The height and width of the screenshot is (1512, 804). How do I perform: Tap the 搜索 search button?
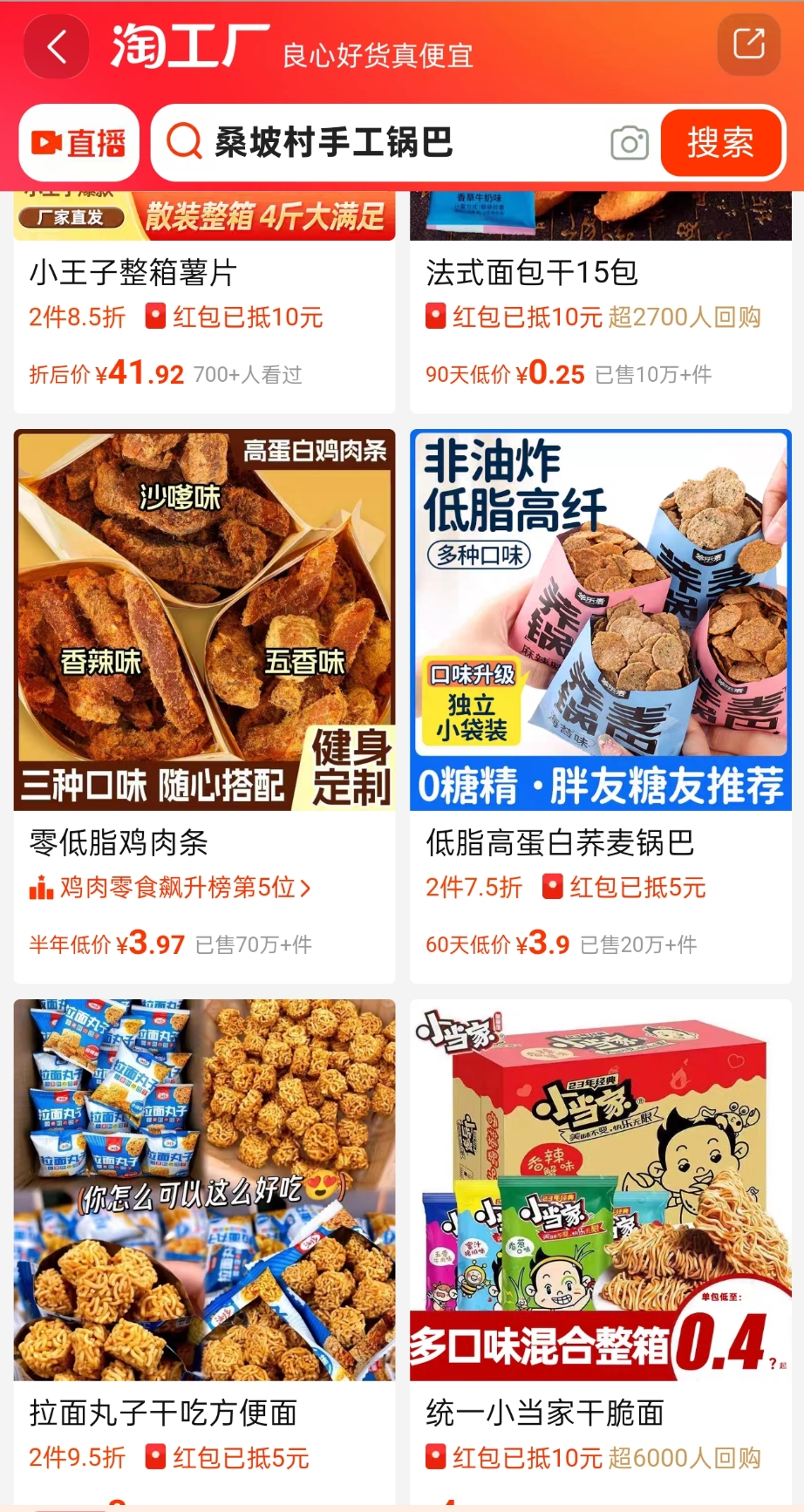pyautogui.click(x=721, y=143)
